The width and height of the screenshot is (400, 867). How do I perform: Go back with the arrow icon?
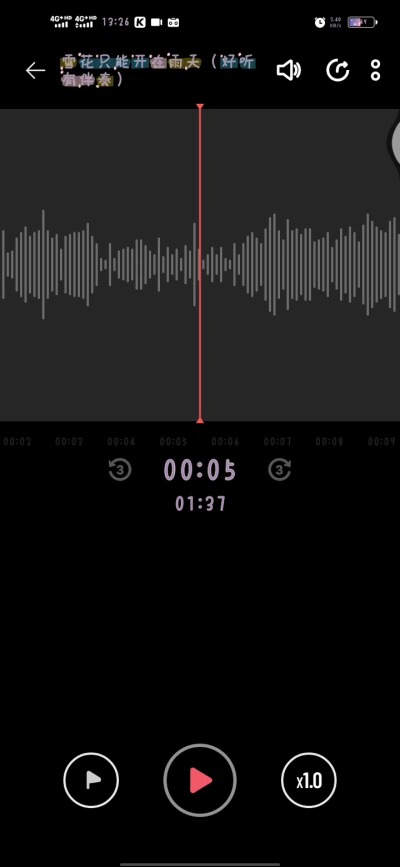point(35,70)
